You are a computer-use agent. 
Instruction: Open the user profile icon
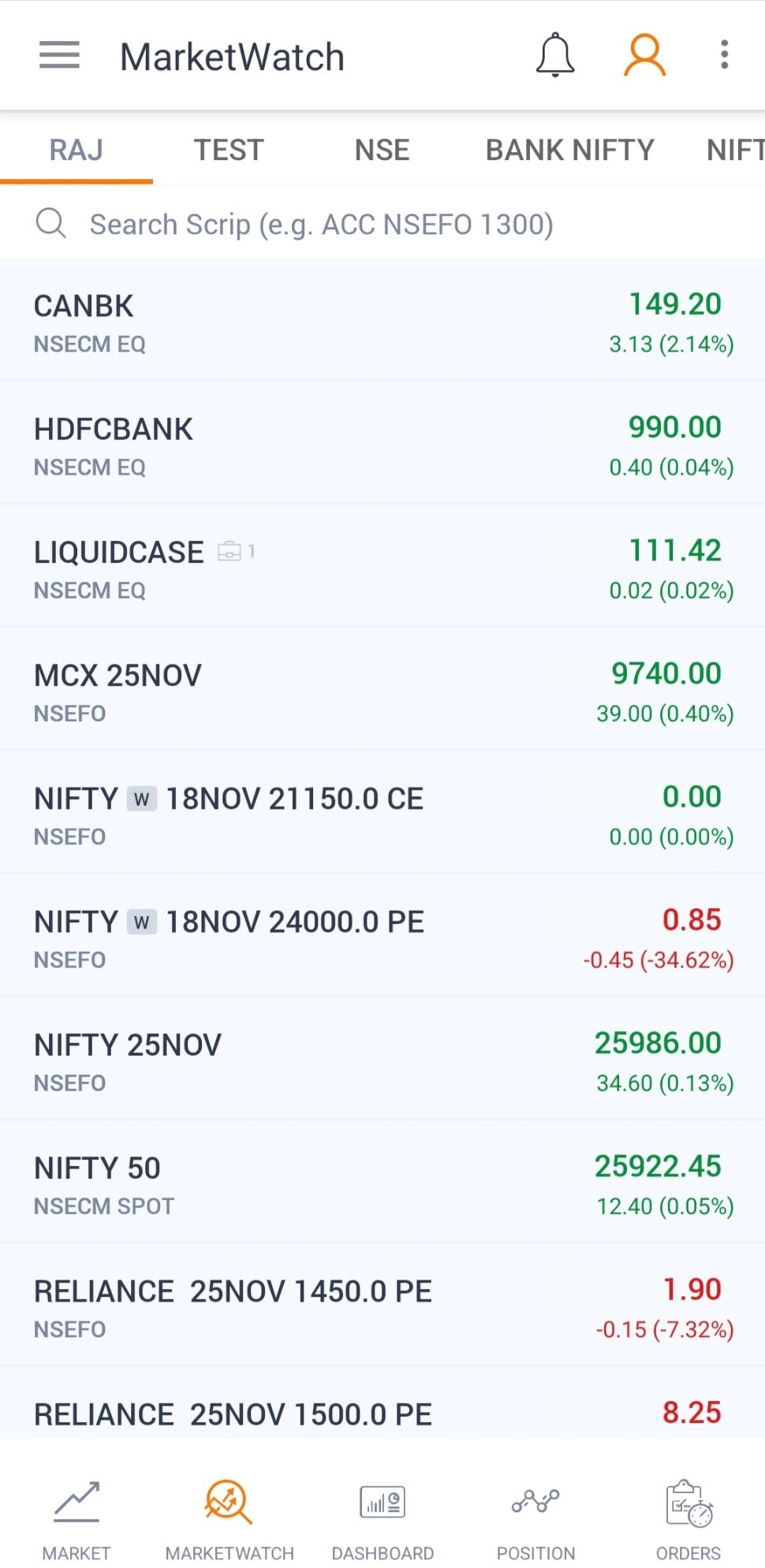click(x=644, y=55)
